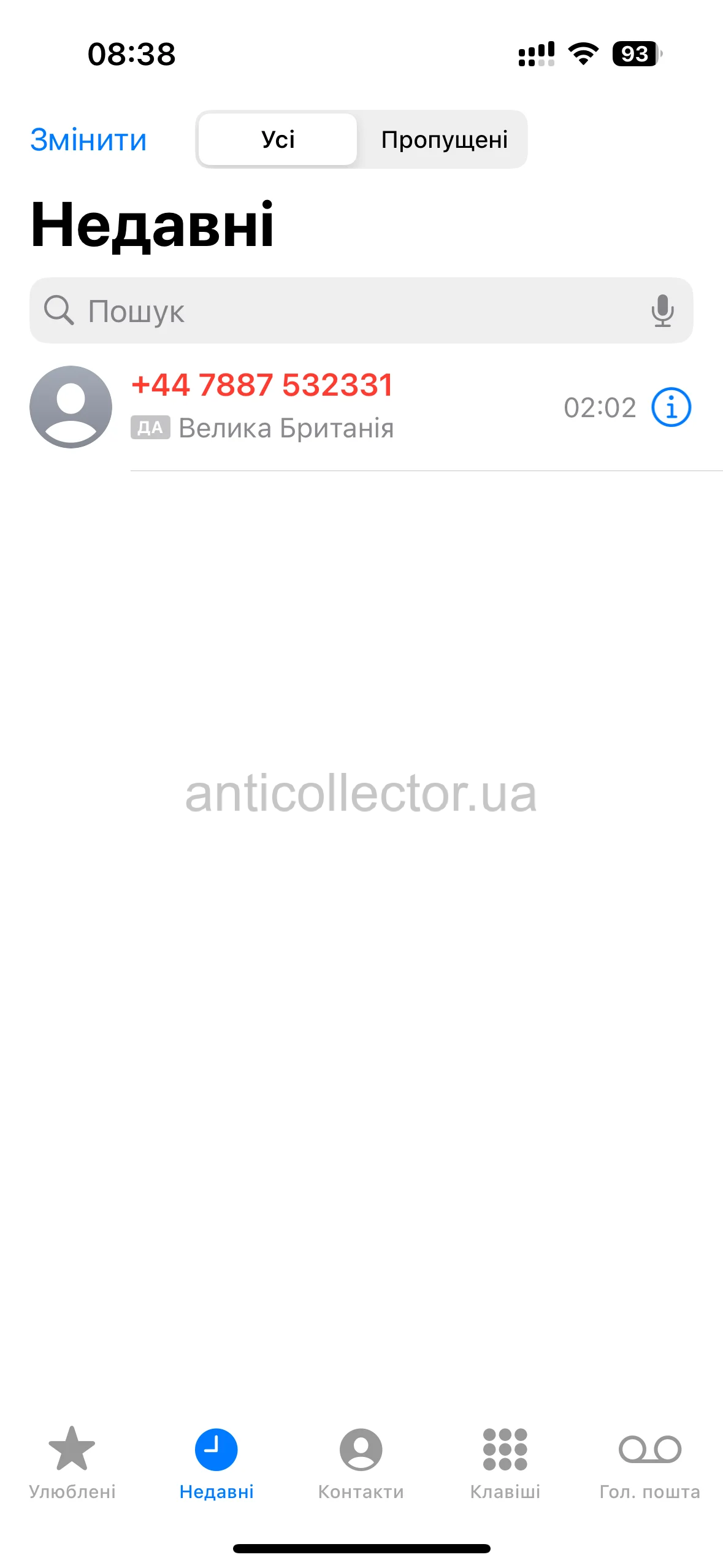The width and height of the screenshot is (723, 1568).
Task: Select the Усі segment
Action: coord(278,140)
